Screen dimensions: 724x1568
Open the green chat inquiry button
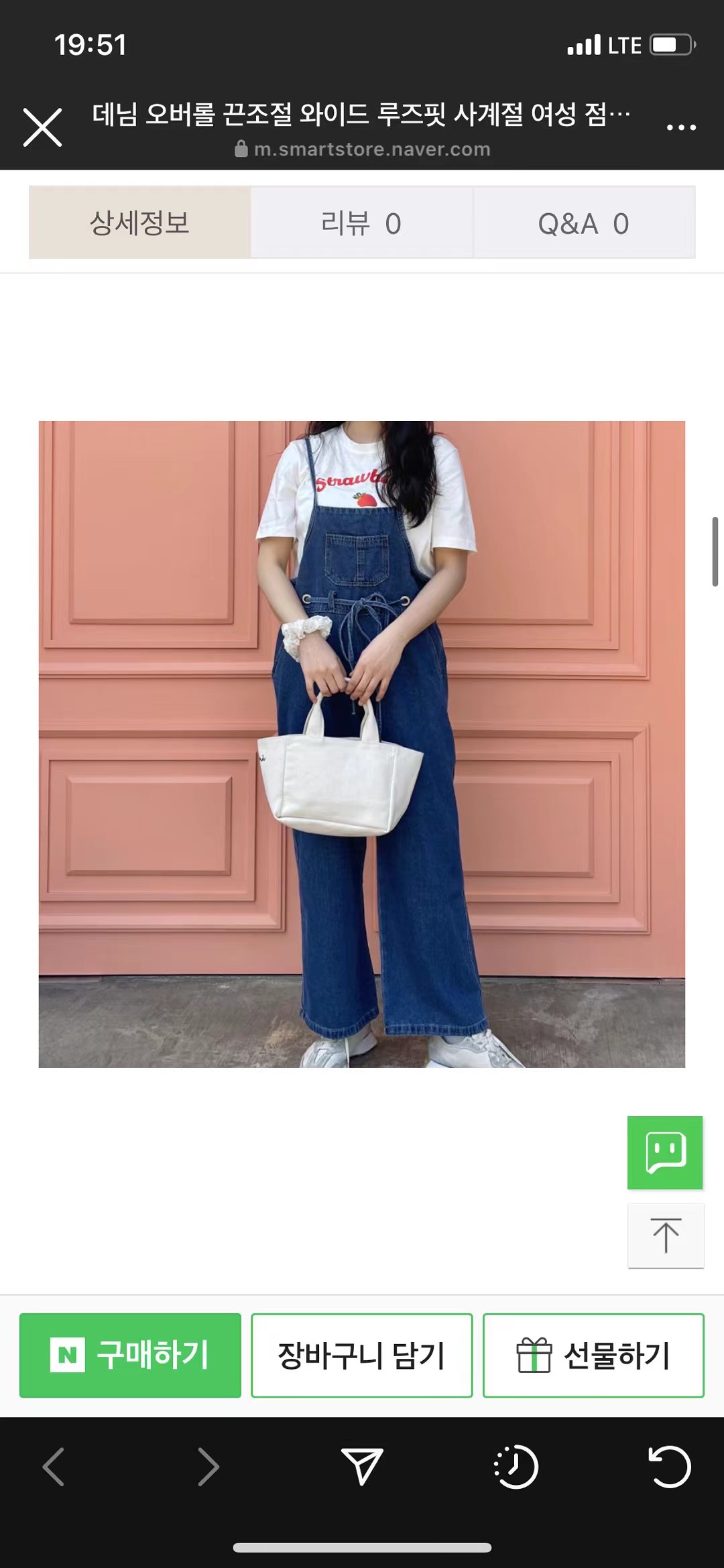point(664,1152)
